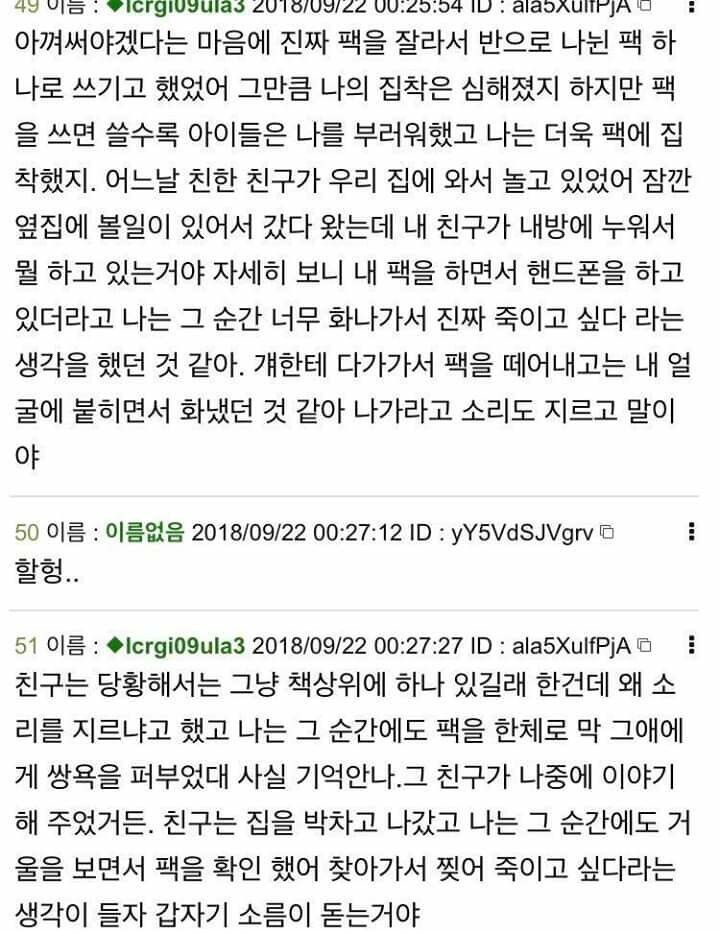Open the overflow menu on post 51
The width and height of the screenshot is (720, 933).
(x=690, y=644)
